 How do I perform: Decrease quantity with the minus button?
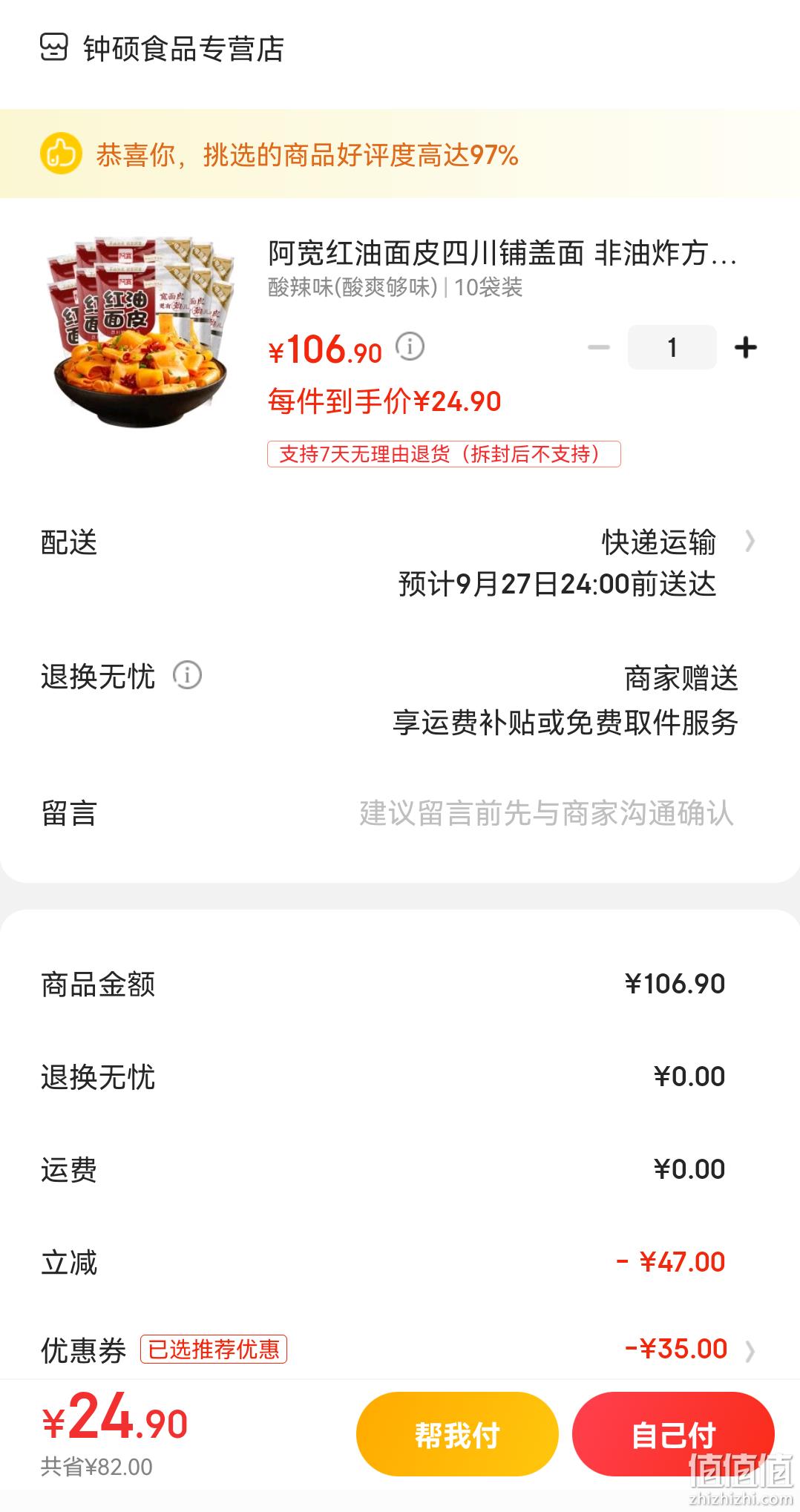coord(598,347)
